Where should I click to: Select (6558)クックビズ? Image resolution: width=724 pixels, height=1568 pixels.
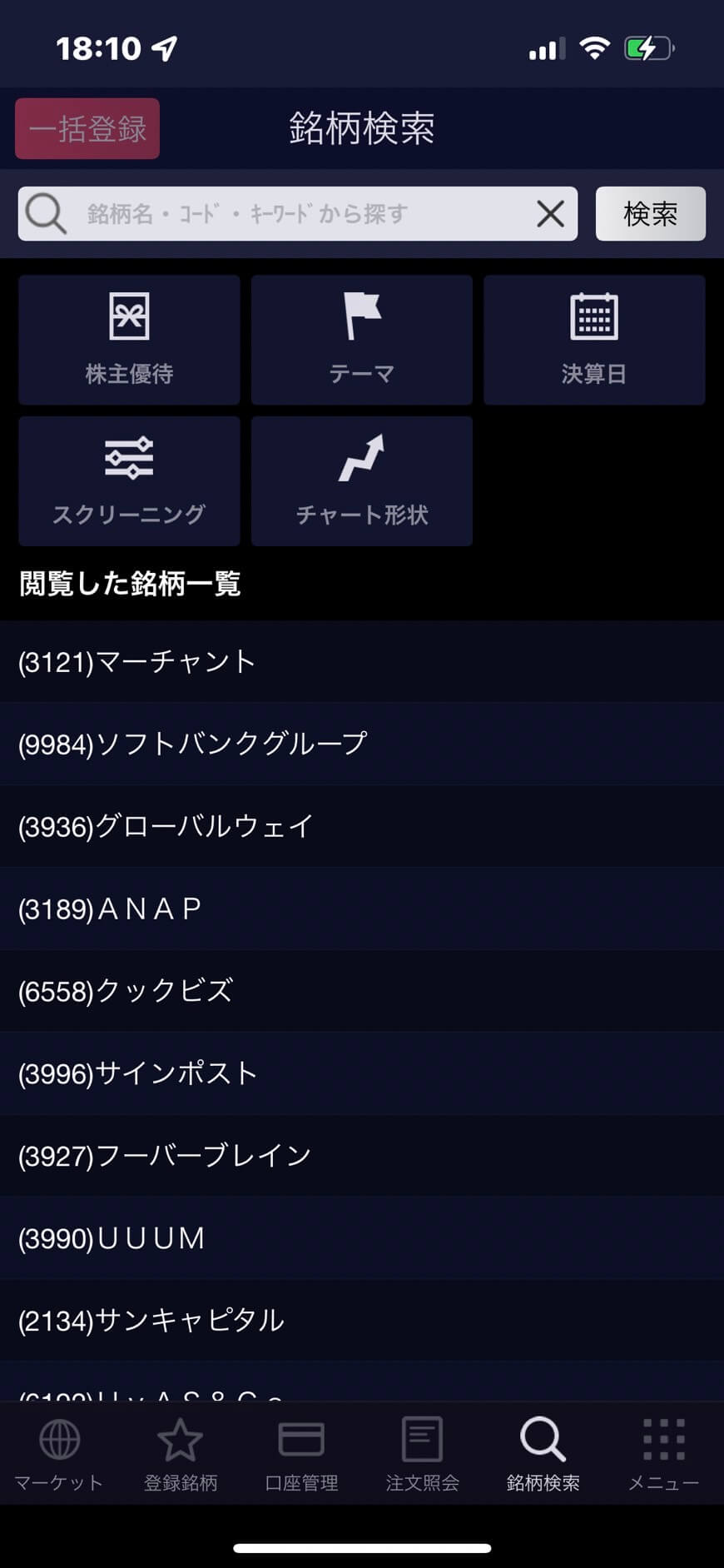362,992
